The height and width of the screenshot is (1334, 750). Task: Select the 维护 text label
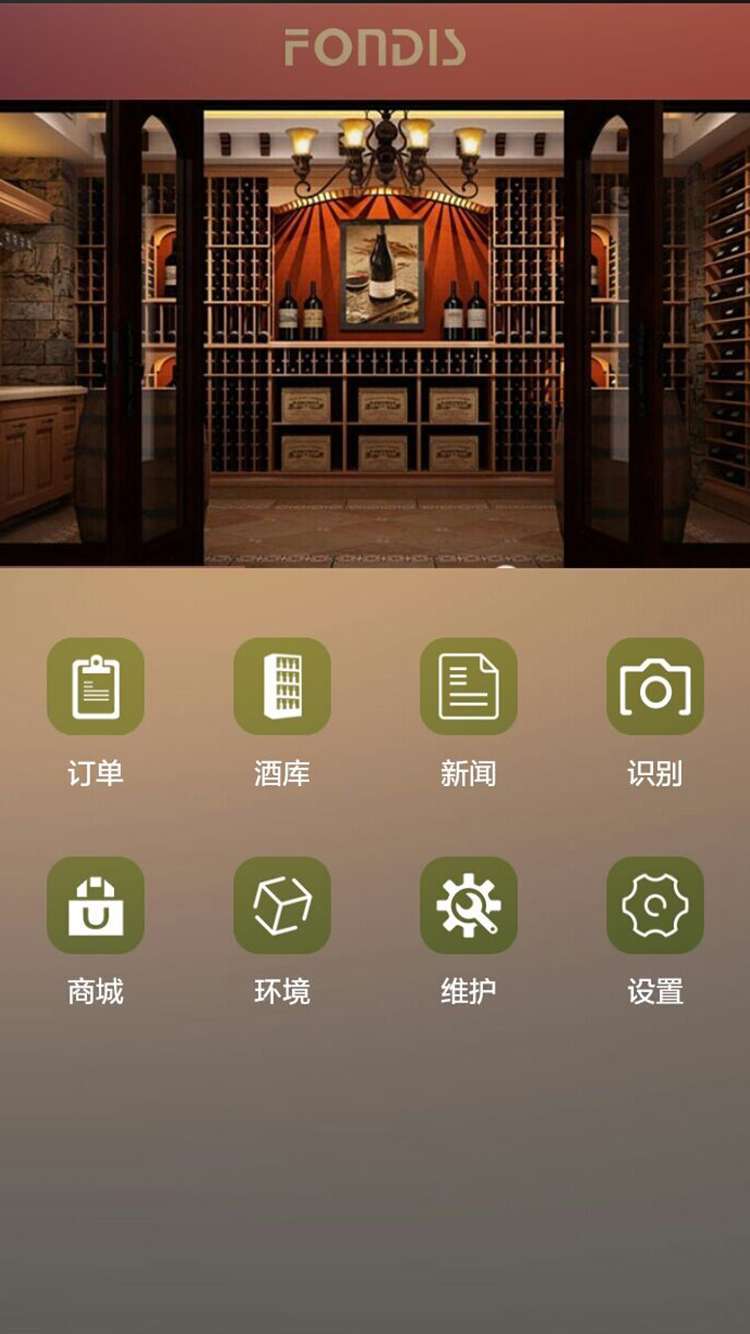pyautogui.click(x=468, y=989)
